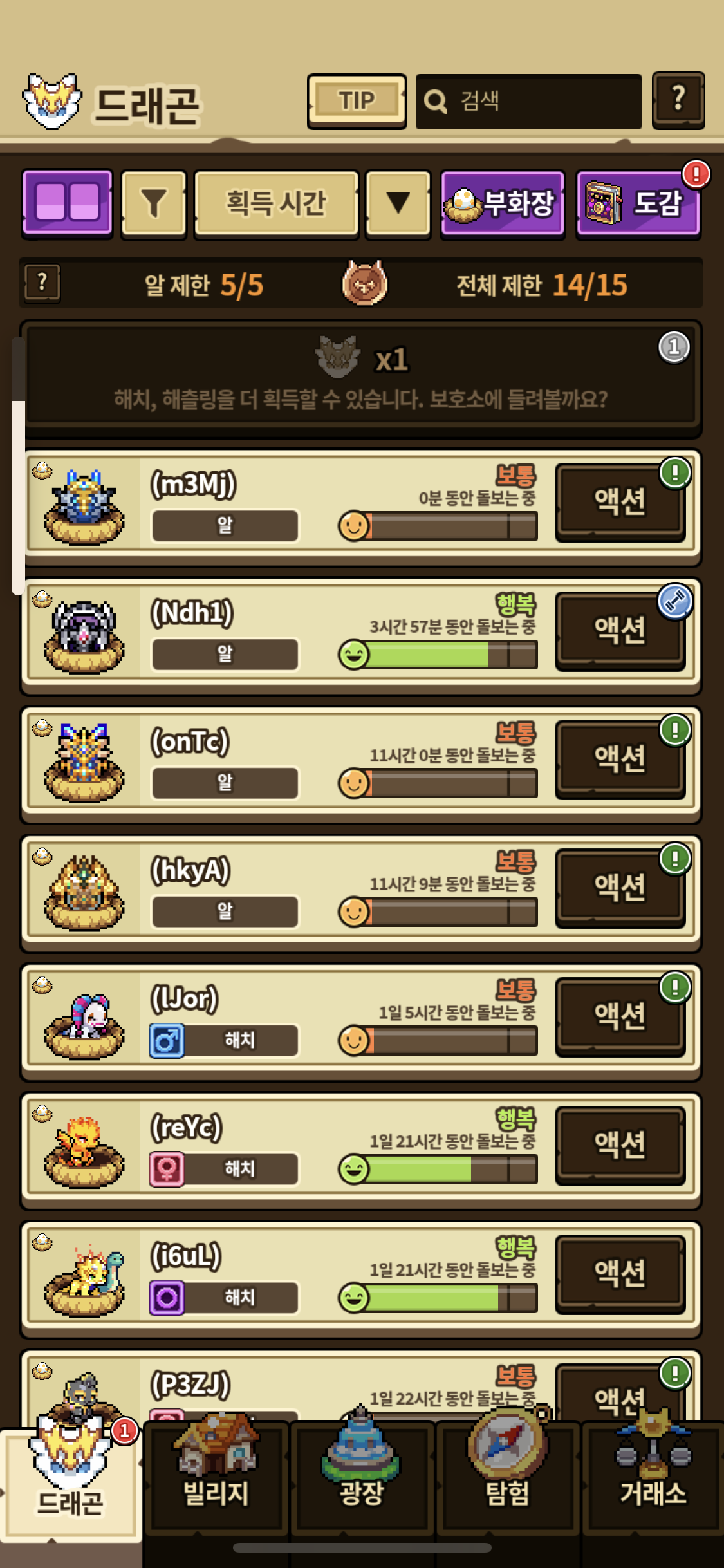724x1568 pixels.
Task: Change the 획득 시간 sort option
Action: pyautogui.click(x=276, y=203)
